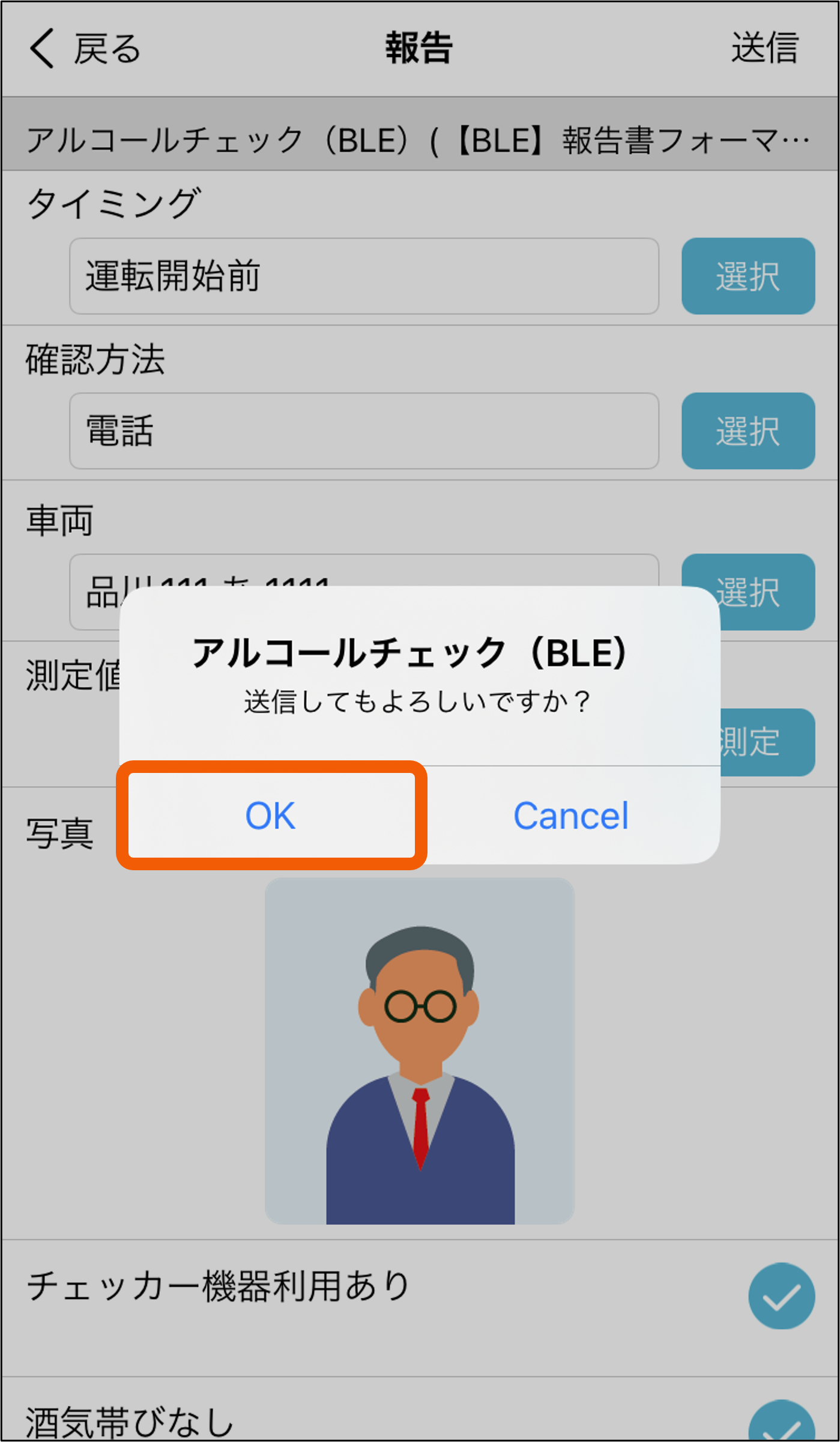Tap 送信 in the top bar
The height and width of the screenshot is (1442, 840).
[x=764, y=48]
